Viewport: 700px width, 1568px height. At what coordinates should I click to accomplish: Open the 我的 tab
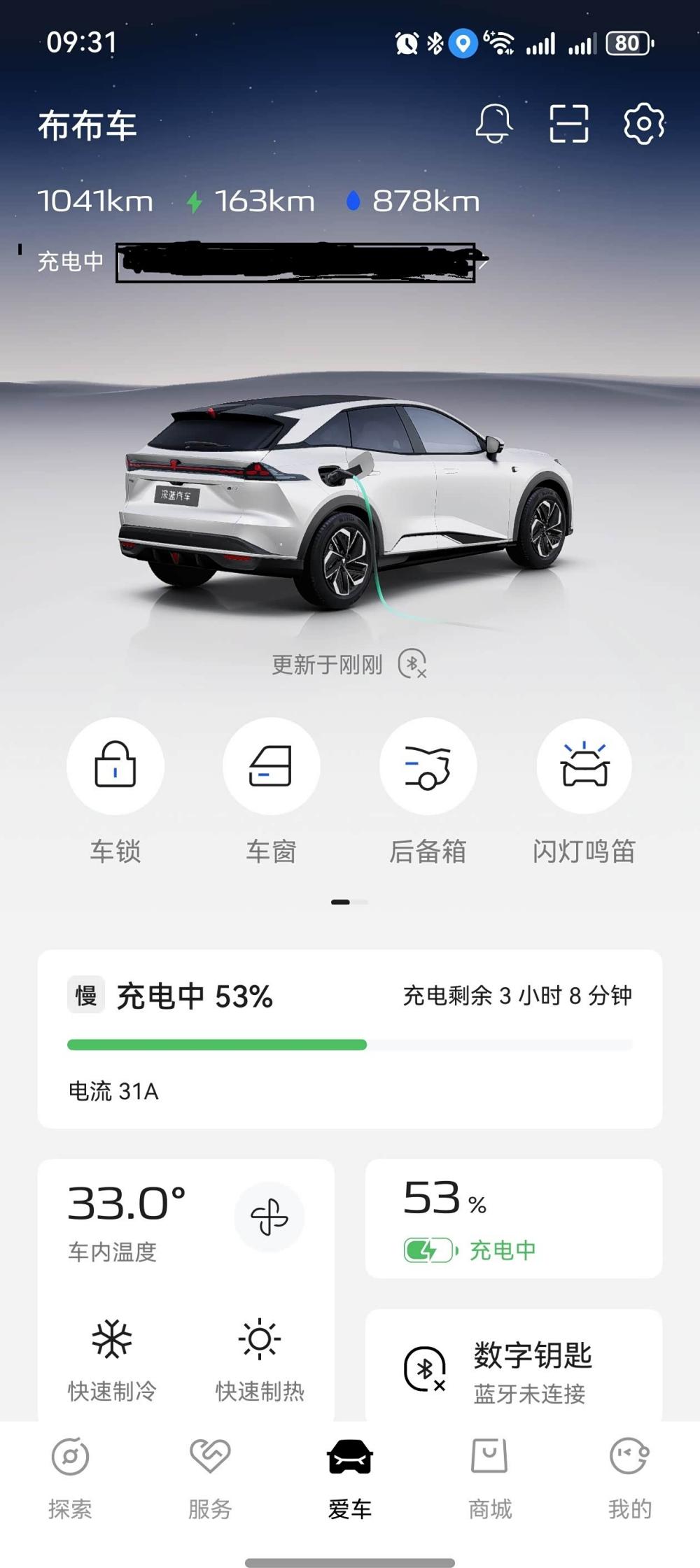629,1478
